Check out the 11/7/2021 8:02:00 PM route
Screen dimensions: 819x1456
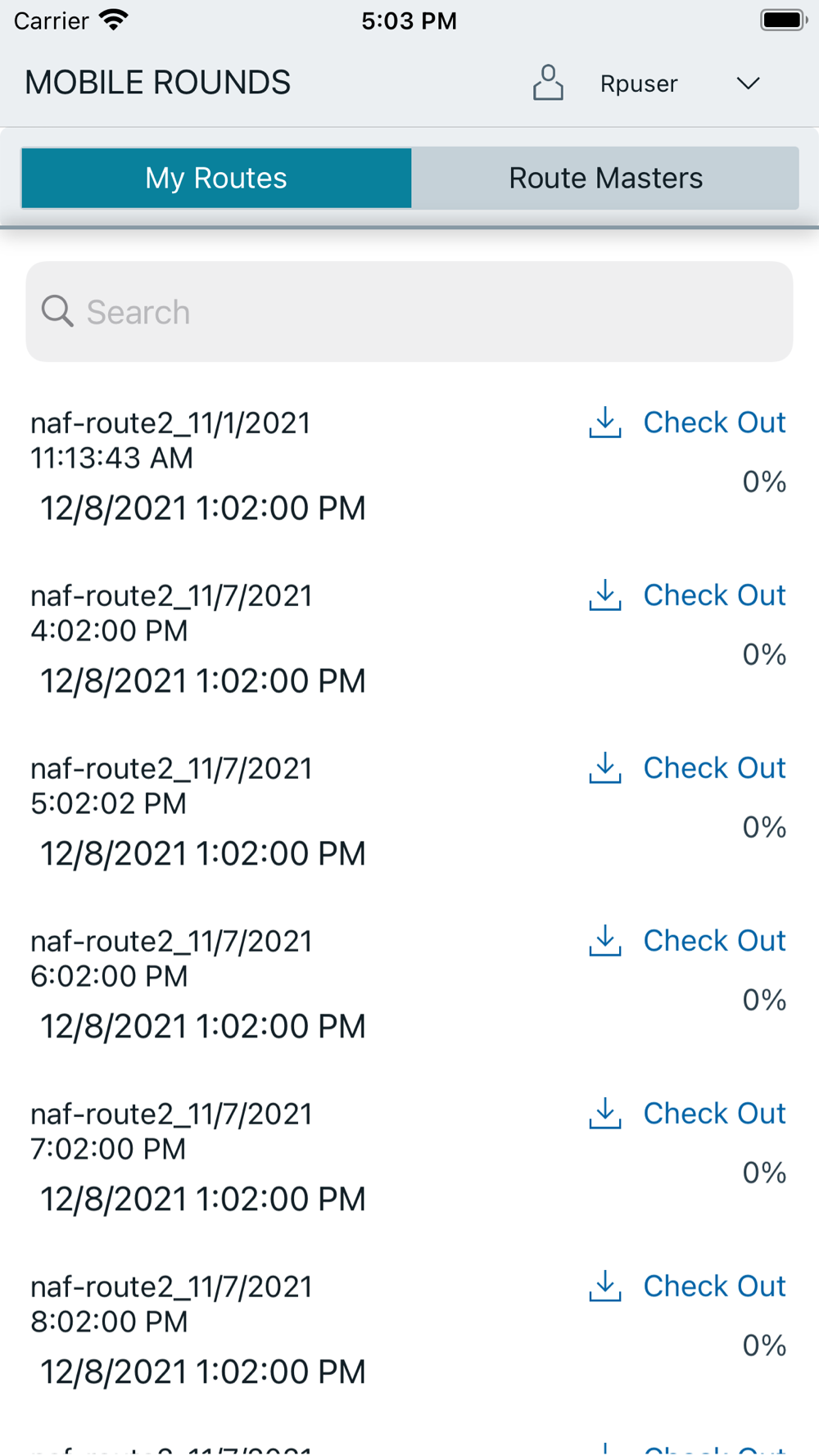tap(688, 1286)
